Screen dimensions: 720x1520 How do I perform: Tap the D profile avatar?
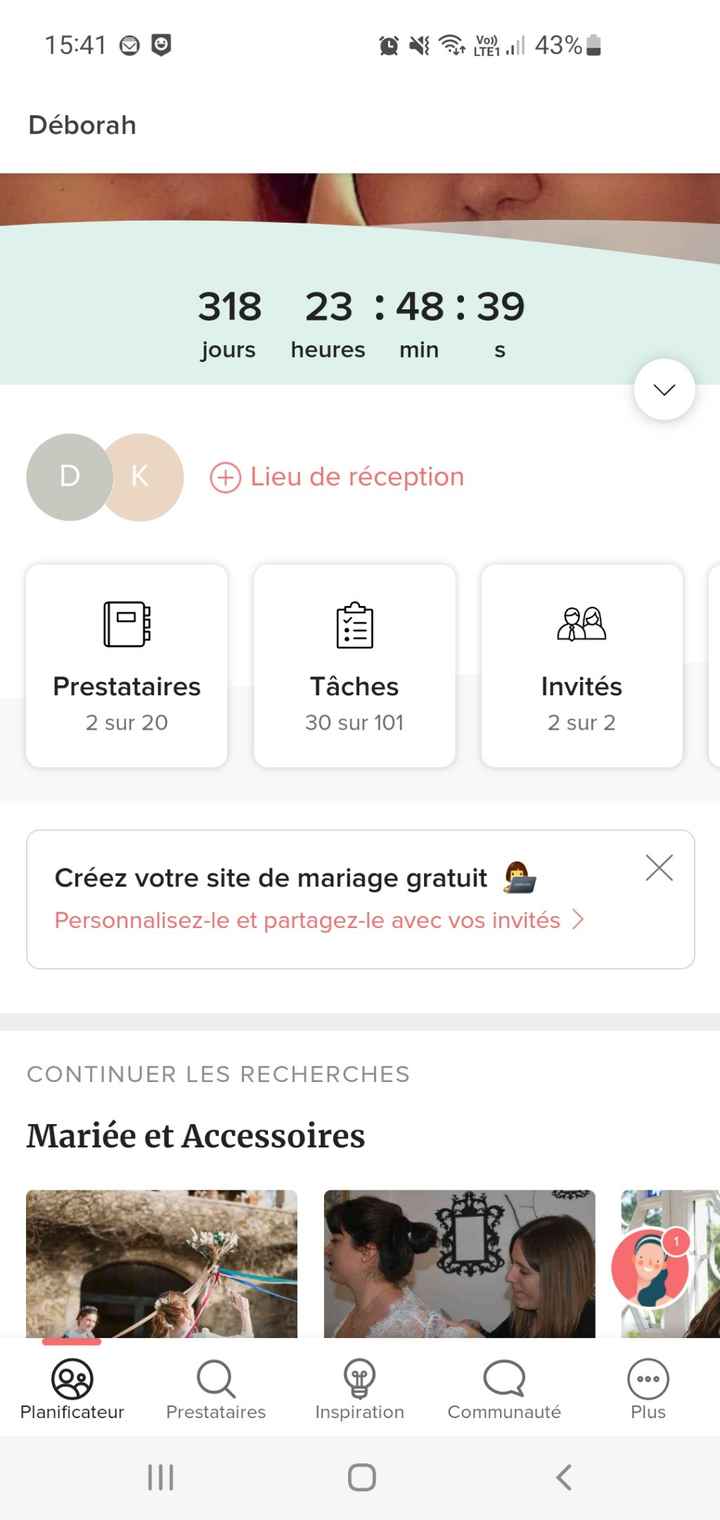pyautogui.click(x=66, y=477)
